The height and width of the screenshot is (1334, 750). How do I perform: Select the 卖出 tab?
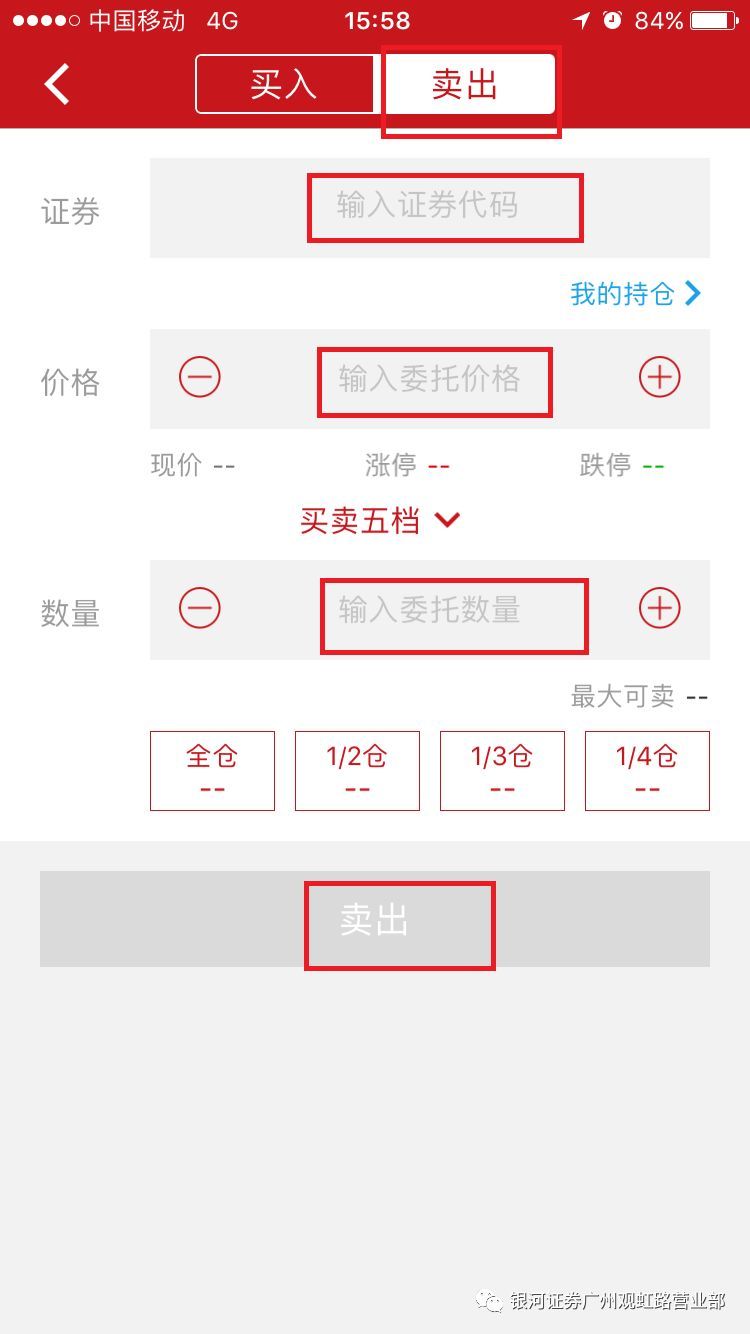coord(465,85)
